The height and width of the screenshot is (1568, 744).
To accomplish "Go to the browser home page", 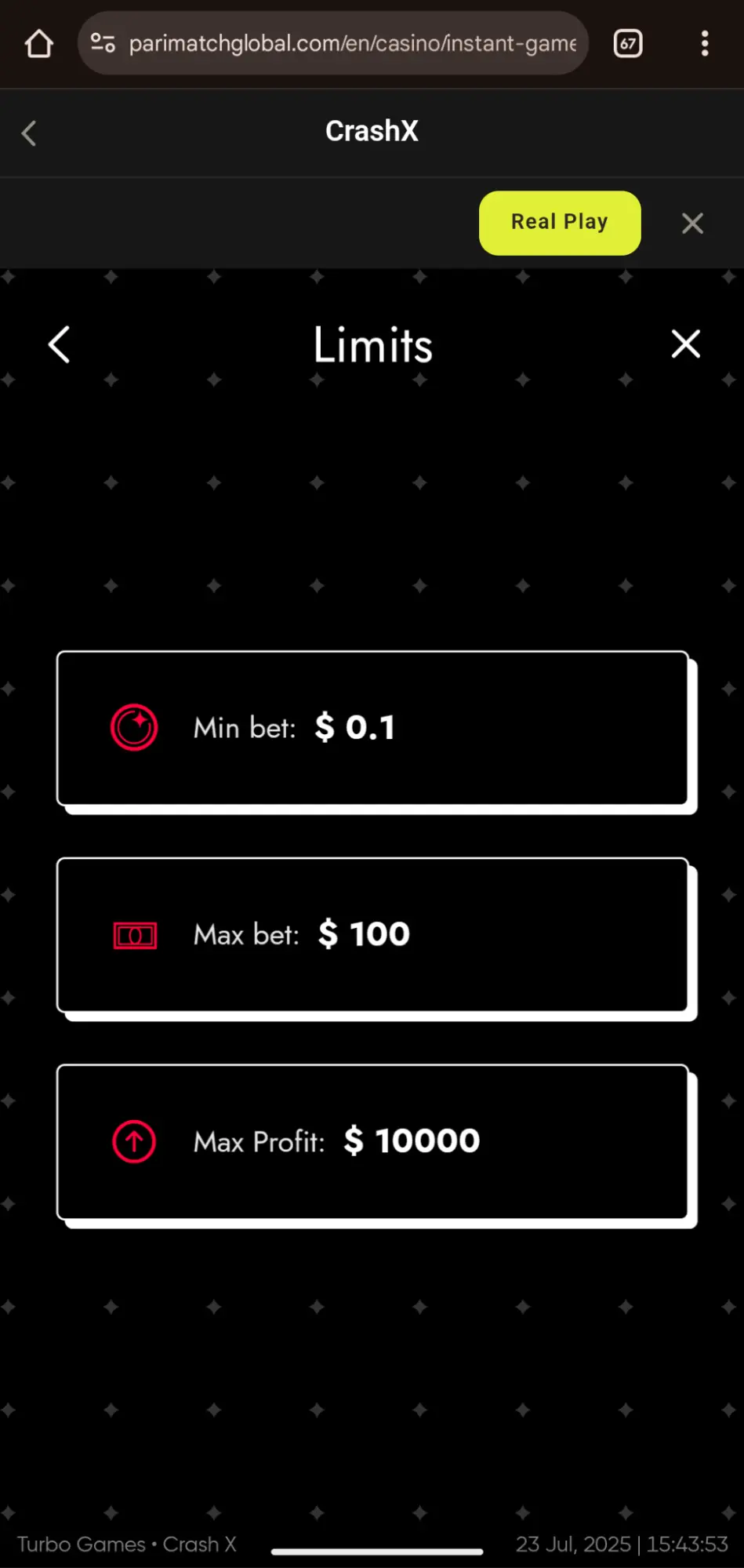I will point(38,44).
